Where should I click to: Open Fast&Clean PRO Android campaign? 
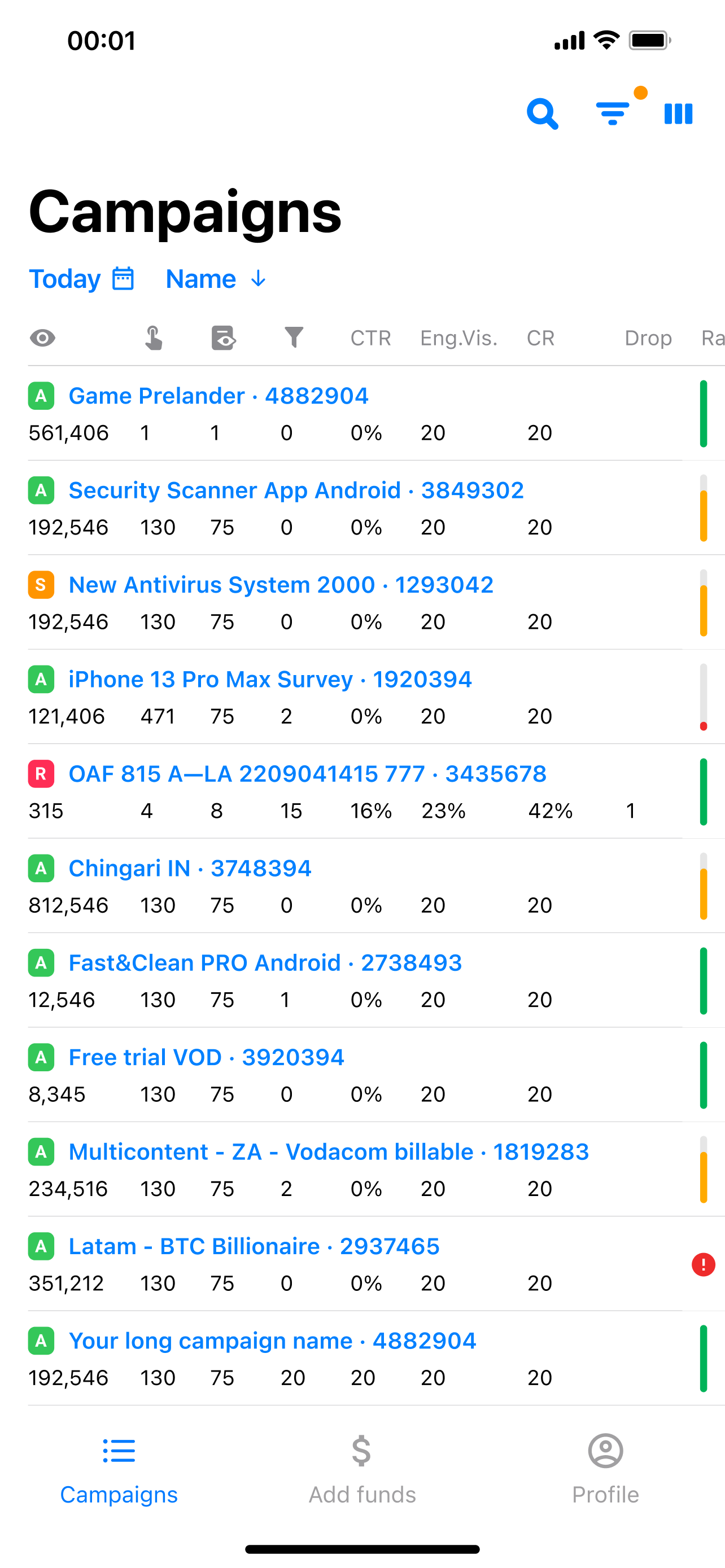coord(265,963)
